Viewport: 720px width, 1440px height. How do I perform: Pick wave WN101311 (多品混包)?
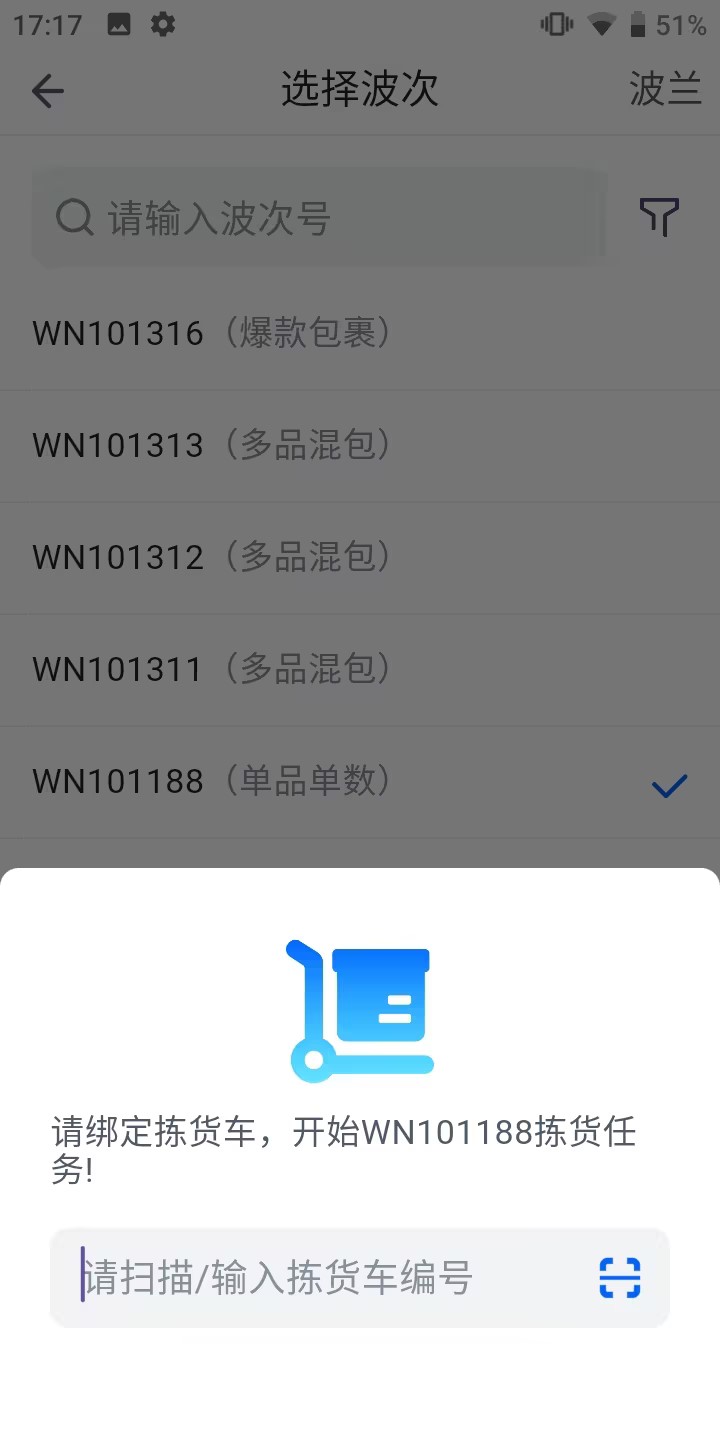tap(210, 669)
